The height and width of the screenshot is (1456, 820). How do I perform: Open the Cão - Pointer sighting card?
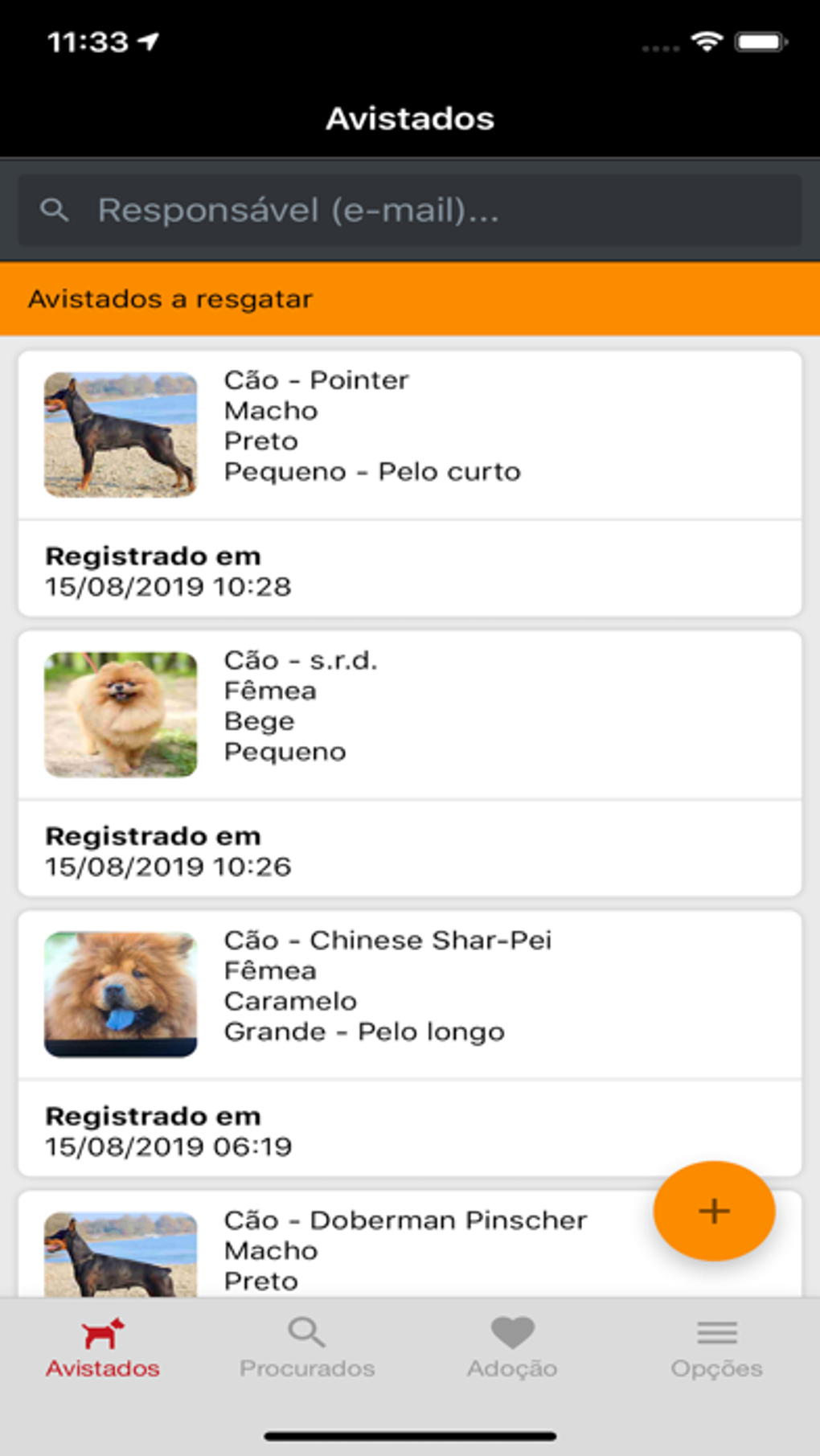point(410,482)
